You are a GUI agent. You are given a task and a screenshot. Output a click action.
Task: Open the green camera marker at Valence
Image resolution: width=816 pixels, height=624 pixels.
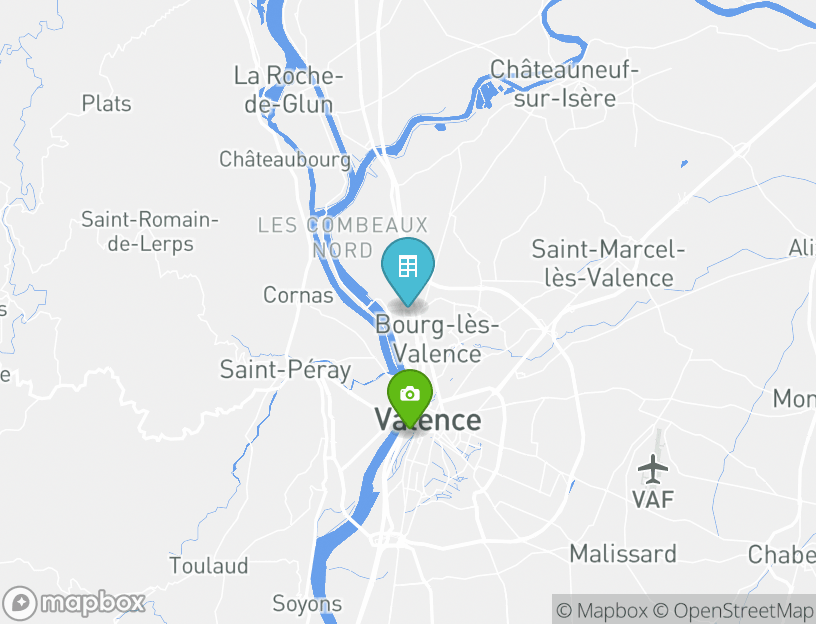click(x=409, y=396)
